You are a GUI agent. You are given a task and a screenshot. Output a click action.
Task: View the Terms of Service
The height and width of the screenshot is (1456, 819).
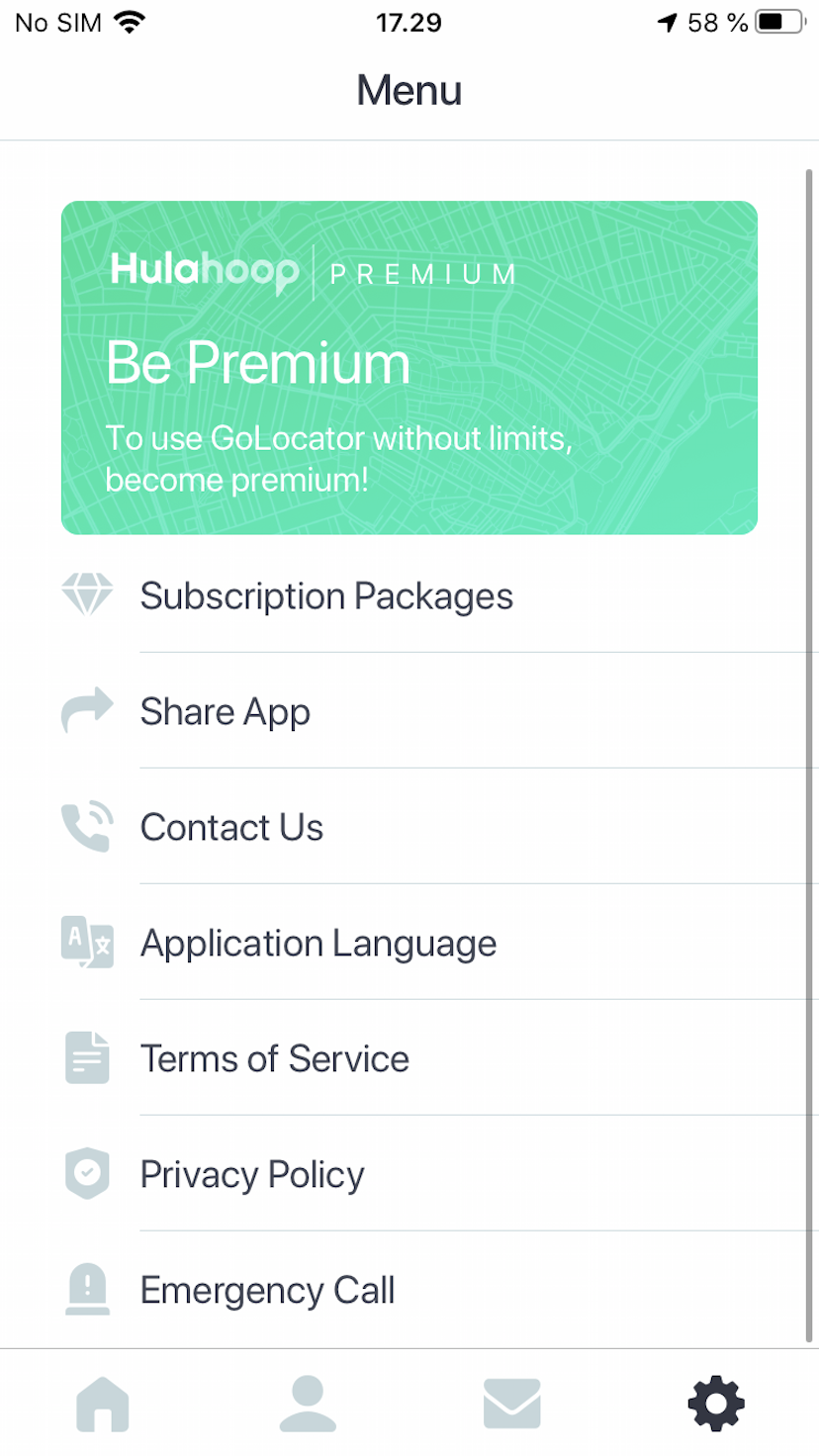point(409,1058)
